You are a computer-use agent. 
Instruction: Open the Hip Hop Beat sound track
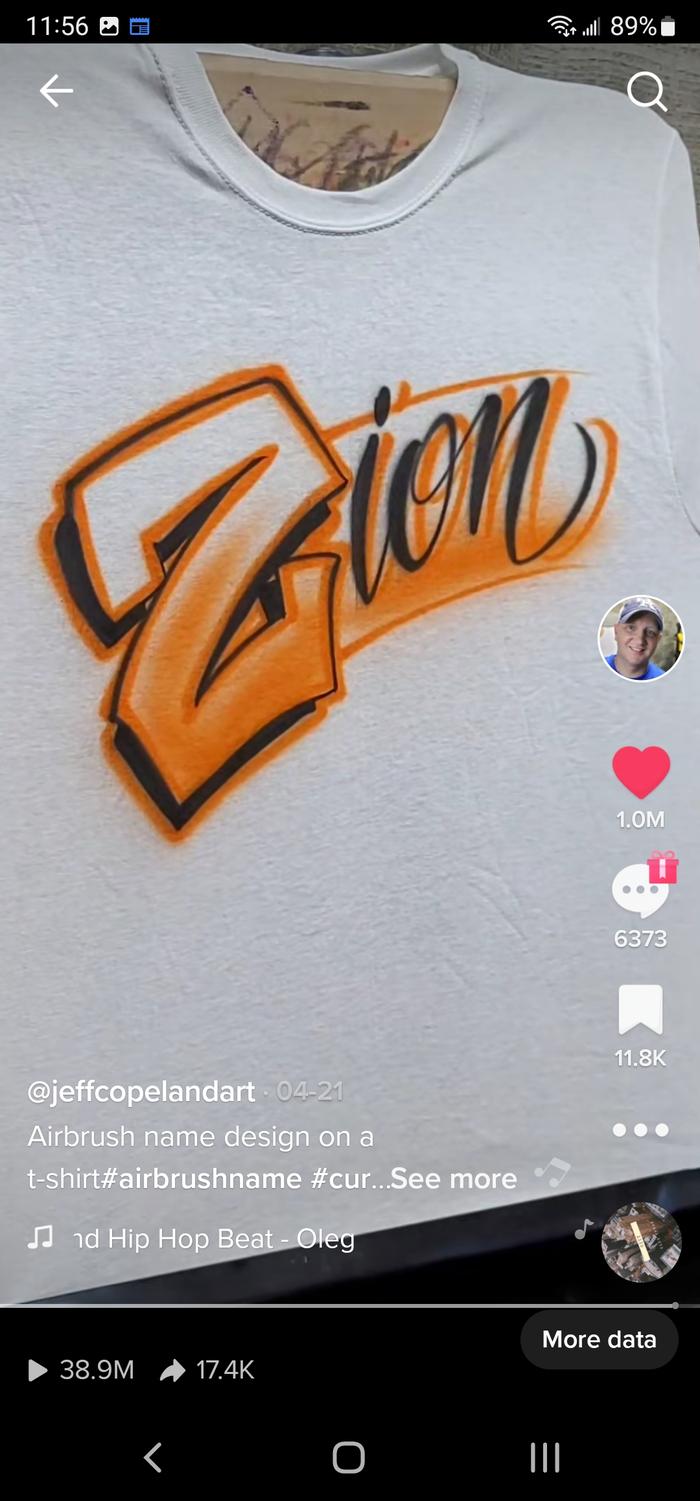[x=214, y=1239]
